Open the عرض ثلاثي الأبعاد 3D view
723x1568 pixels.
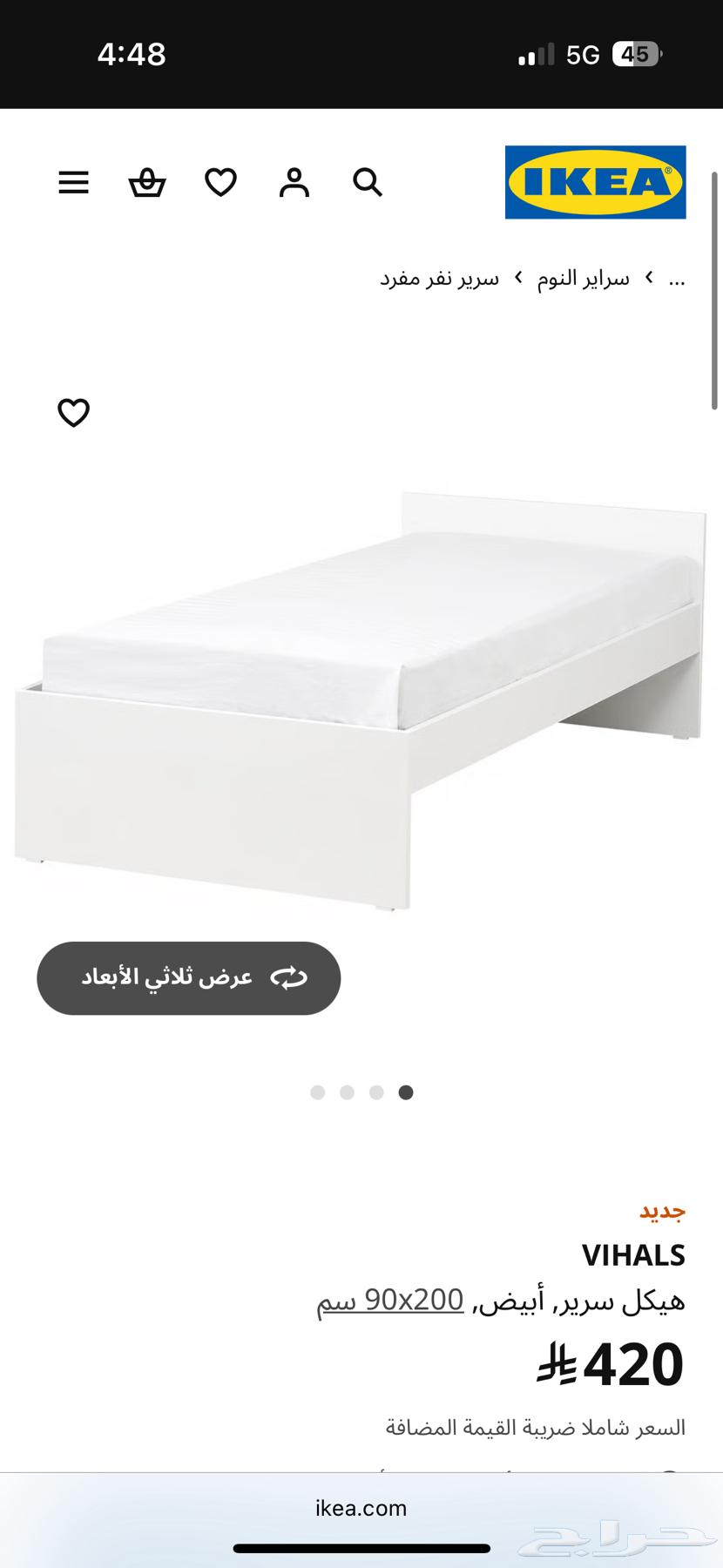(x=188, y=977)
